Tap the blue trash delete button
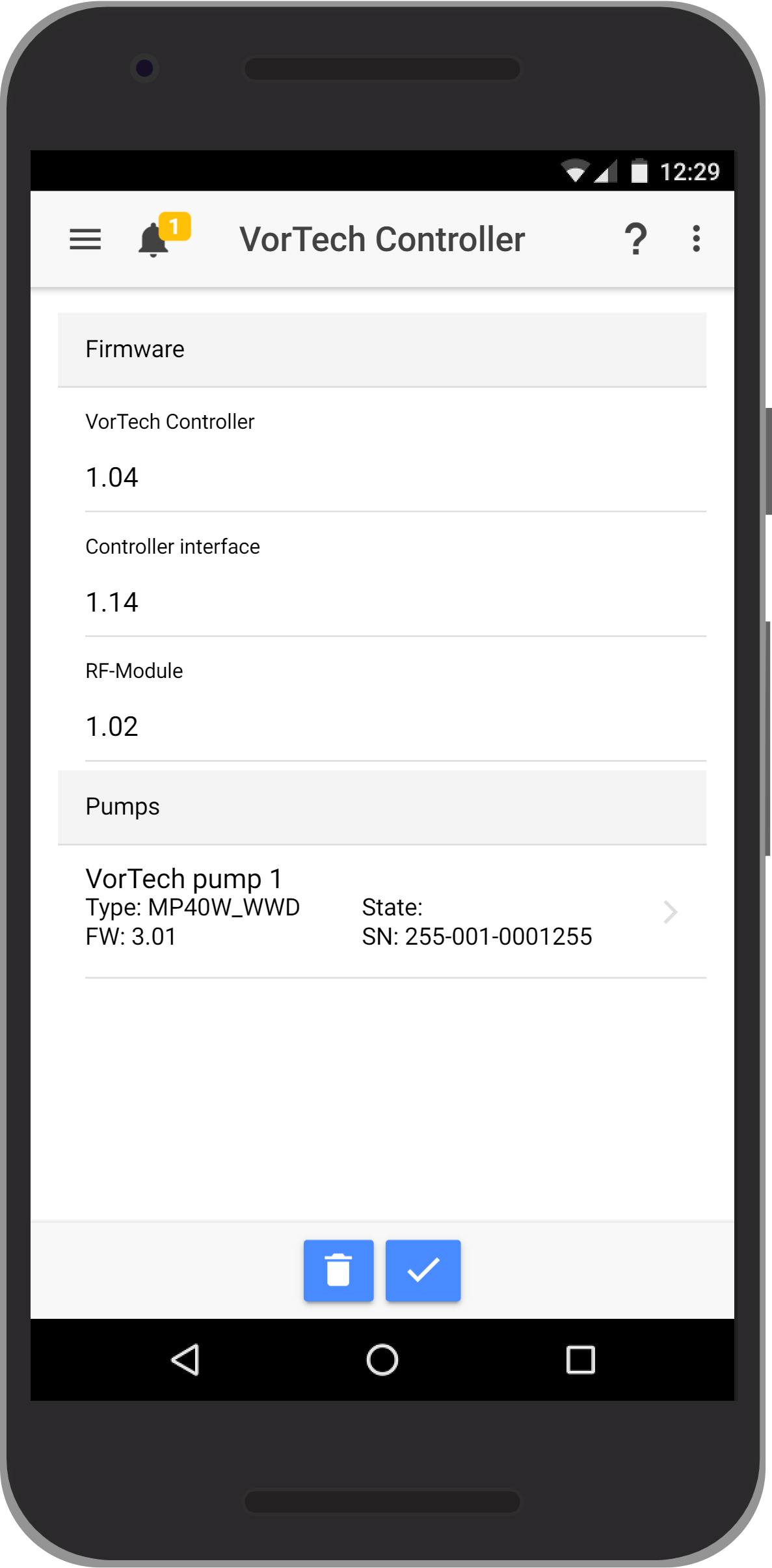This screenshot has width=772, height=1568. 338,1270
